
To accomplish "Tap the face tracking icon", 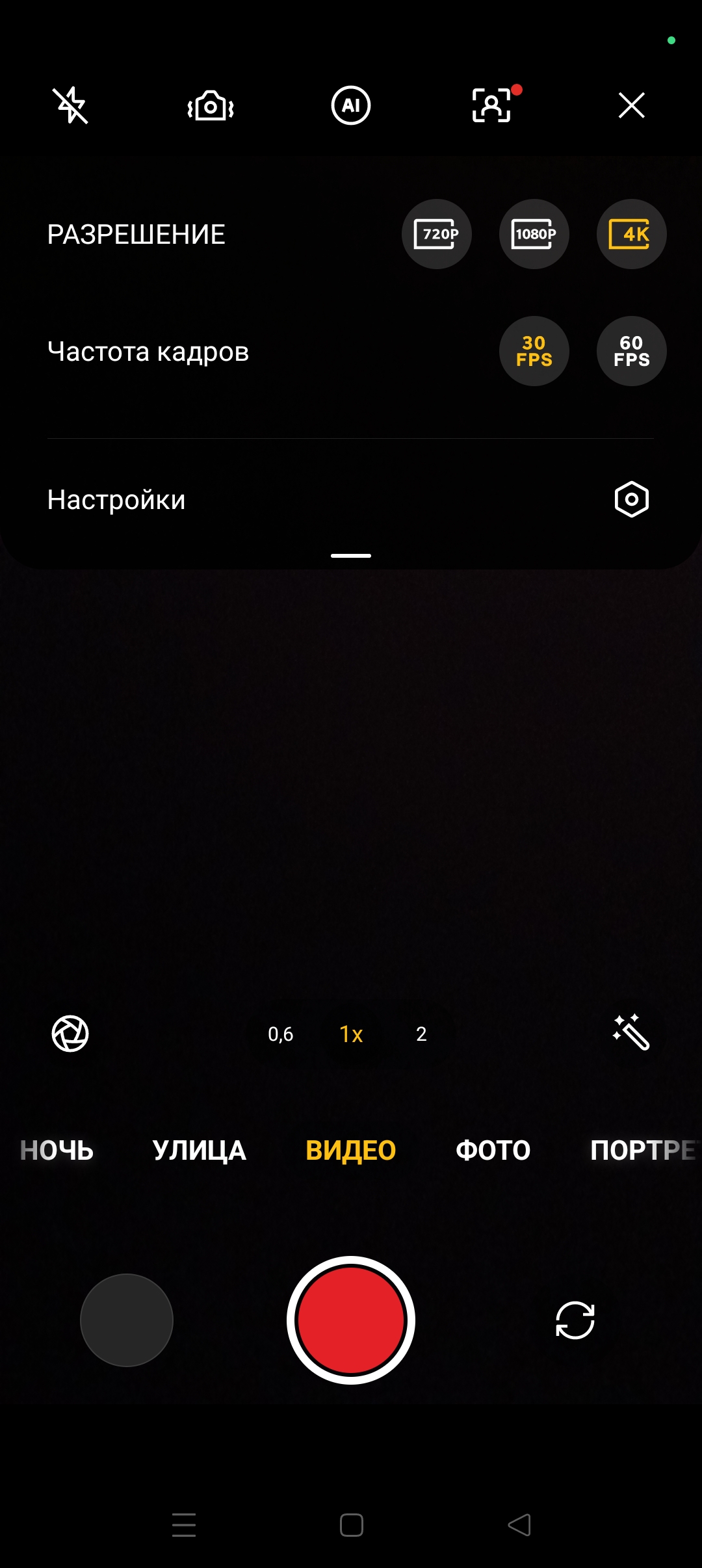I will click(x=491, y=105).
